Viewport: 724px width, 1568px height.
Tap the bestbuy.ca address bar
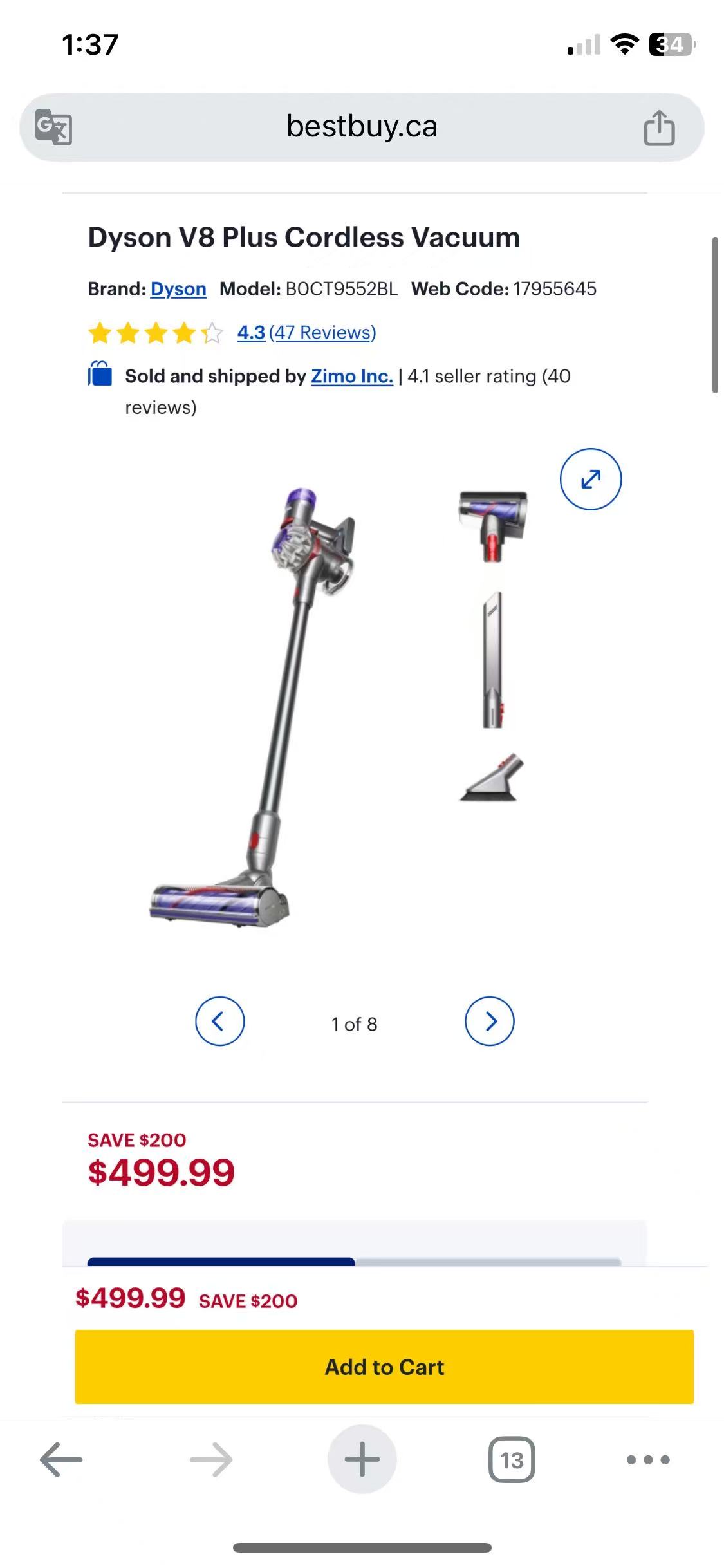point(362,127)
